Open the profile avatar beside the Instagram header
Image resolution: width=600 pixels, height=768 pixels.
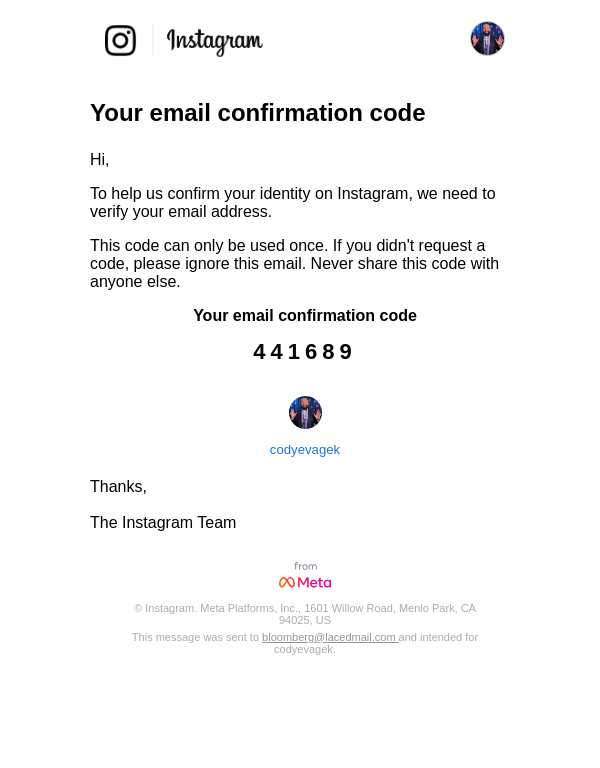[x=487, y=39]
